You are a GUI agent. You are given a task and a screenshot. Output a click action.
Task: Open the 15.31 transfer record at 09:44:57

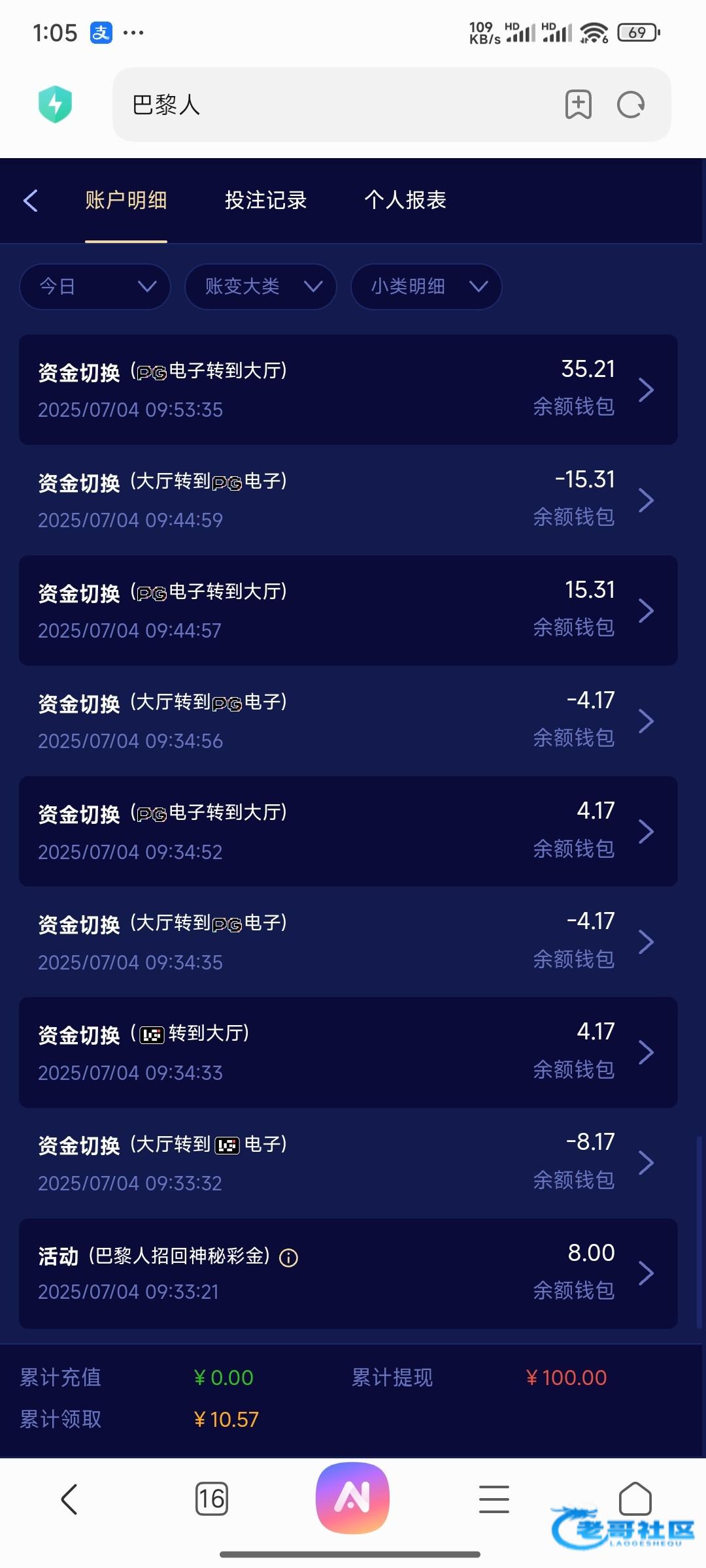click(348, 611)
